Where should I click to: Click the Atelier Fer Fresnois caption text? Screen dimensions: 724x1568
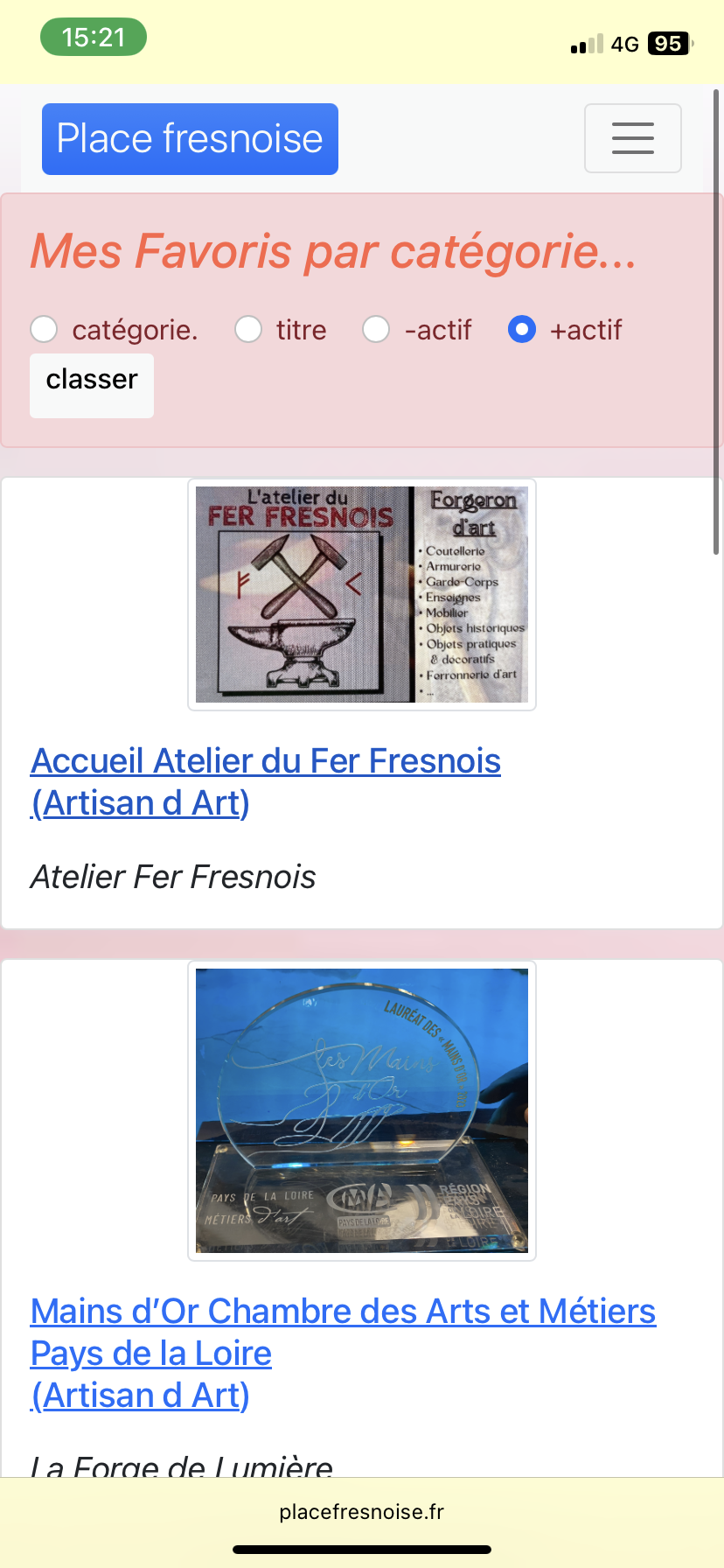(172, 876)
